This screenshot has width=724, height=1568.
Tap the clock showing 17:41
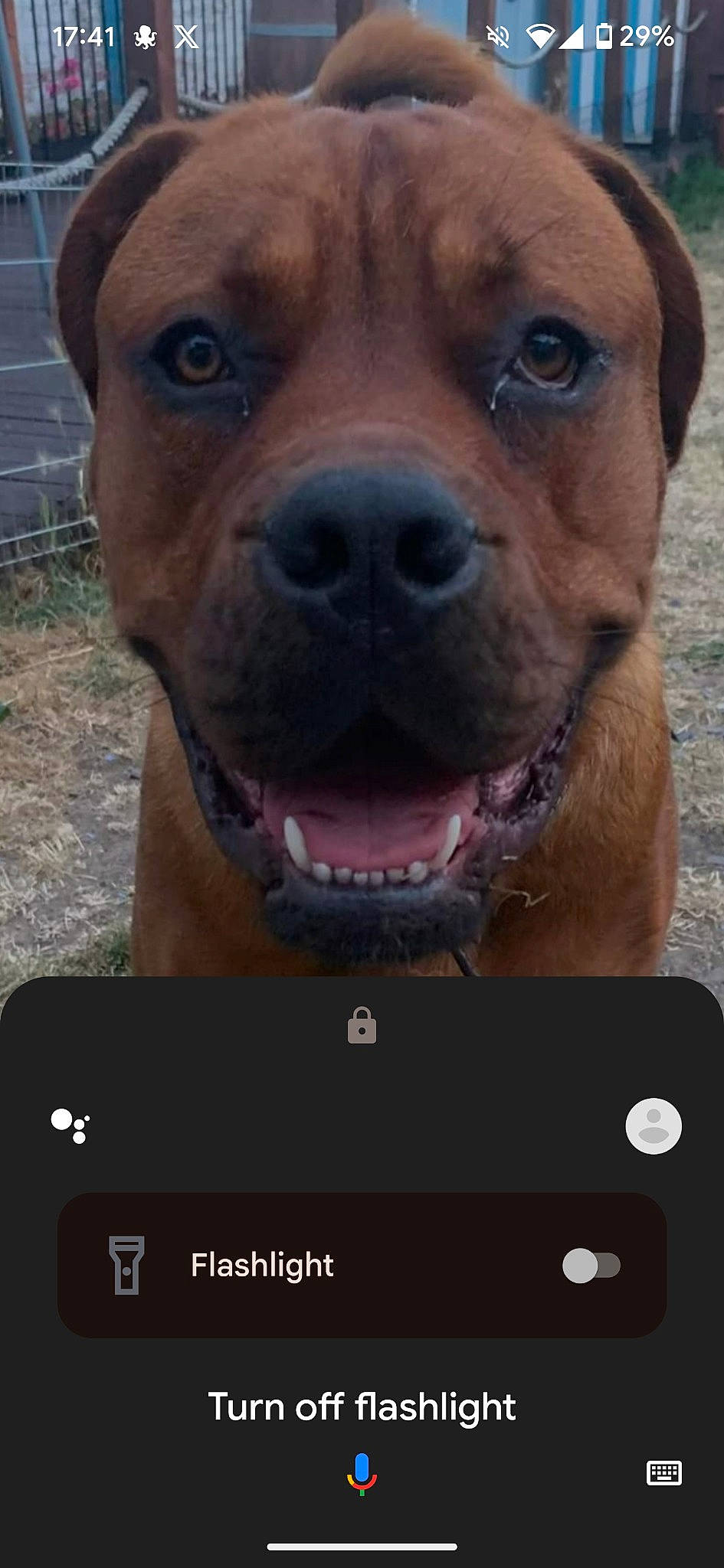coord(84,34)
